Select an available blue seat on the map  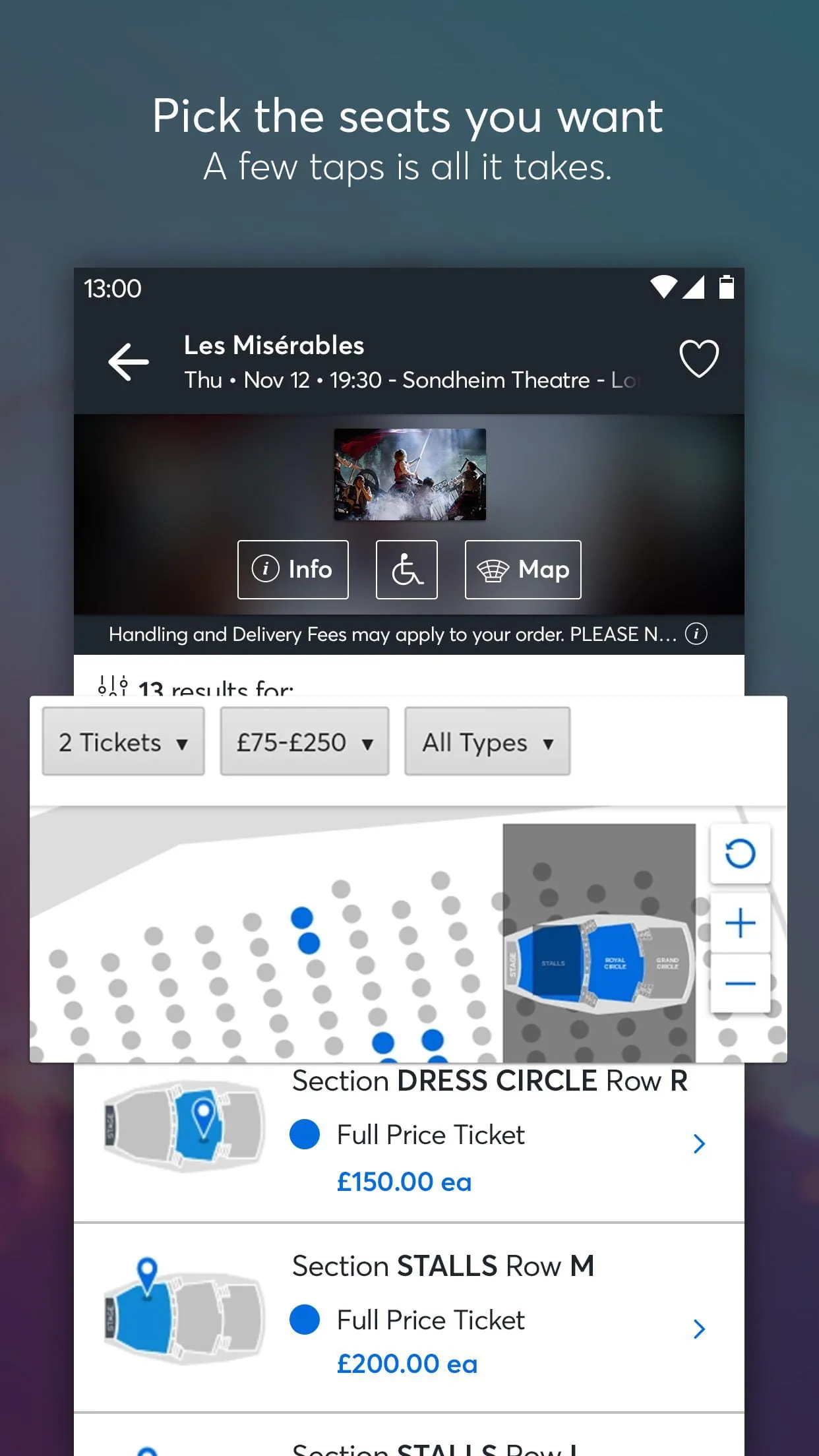(301, 915)
